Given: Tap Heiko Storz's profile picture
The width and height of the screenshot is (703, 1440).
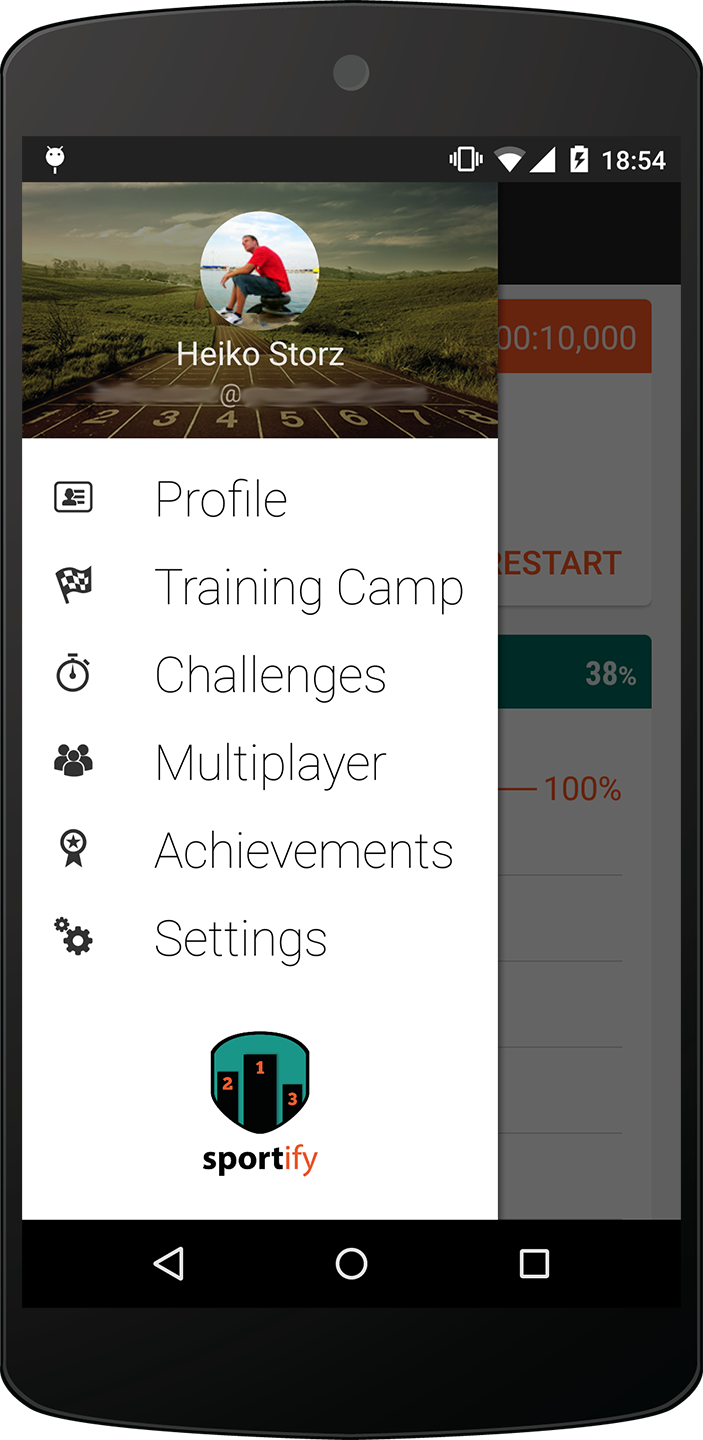Looking at the screenshot, I should pyautogui.click(x=260, y=270).
